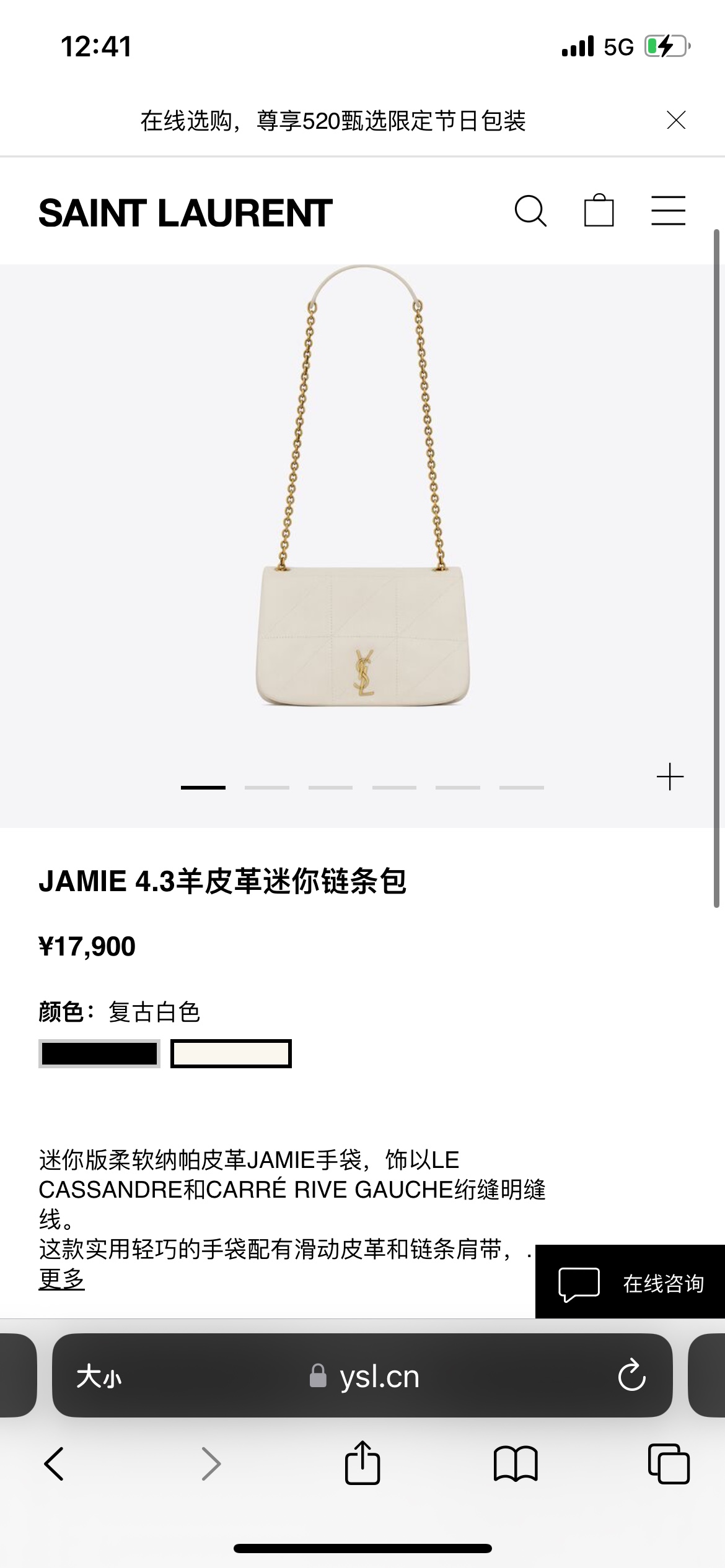Go back to the previous page
Image resolution: width=725 pixels, height=1568 pixels.
click(x=54, y=1464)
